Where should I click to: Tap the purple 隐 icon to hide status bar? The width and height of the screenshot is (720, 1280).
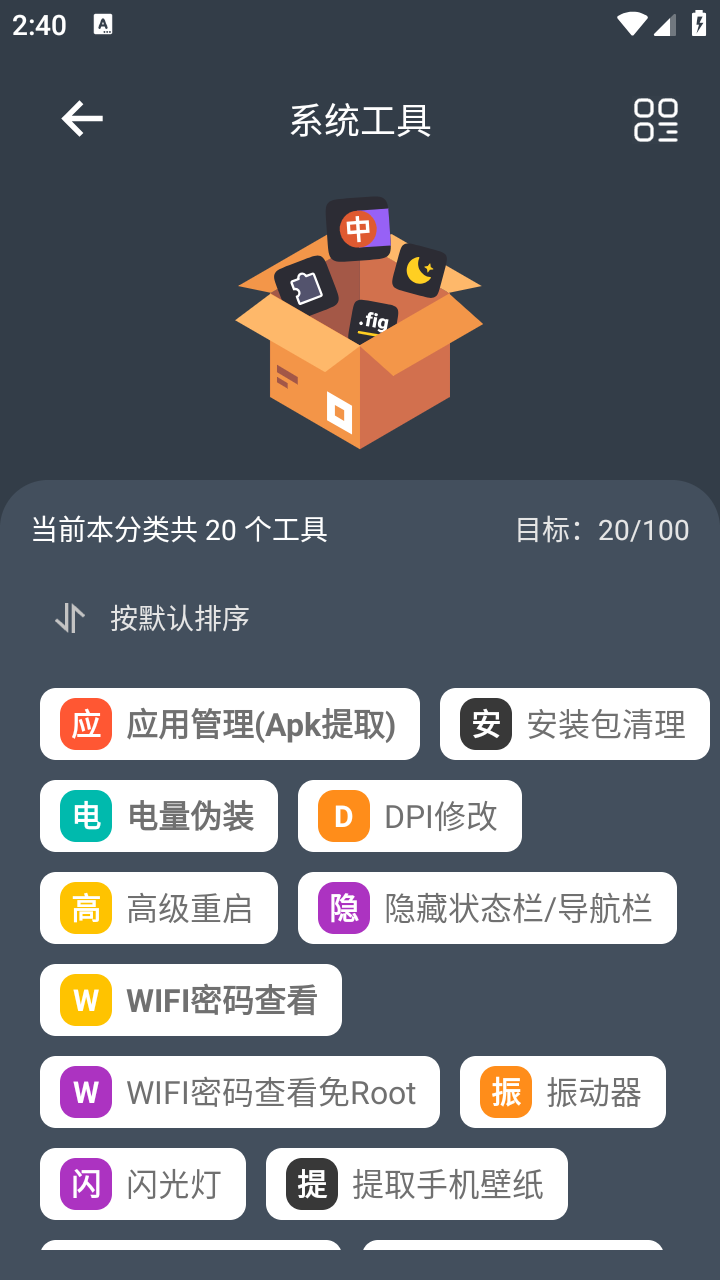(x=342, y=907)
